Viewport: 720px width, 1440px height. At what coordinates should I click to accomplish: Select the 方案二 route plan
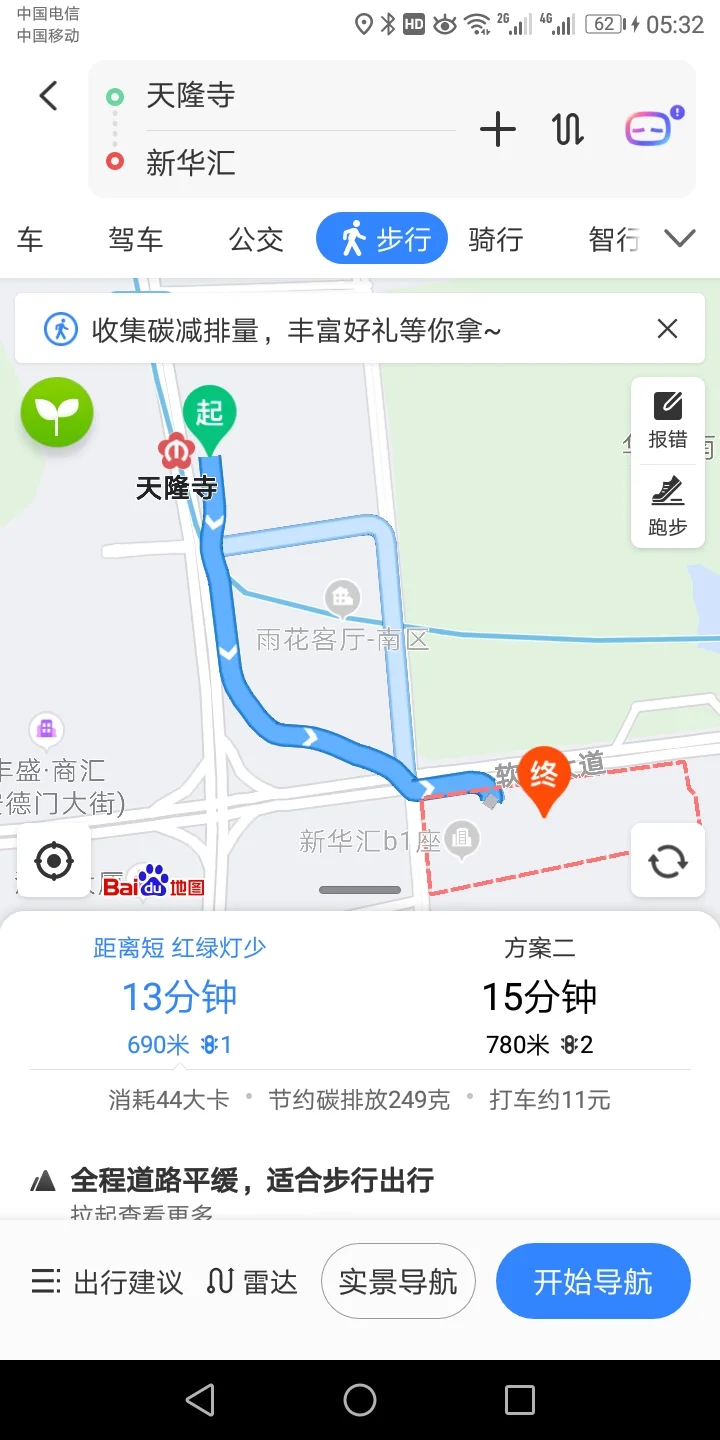pyautogui.click(x=540, y=997)
